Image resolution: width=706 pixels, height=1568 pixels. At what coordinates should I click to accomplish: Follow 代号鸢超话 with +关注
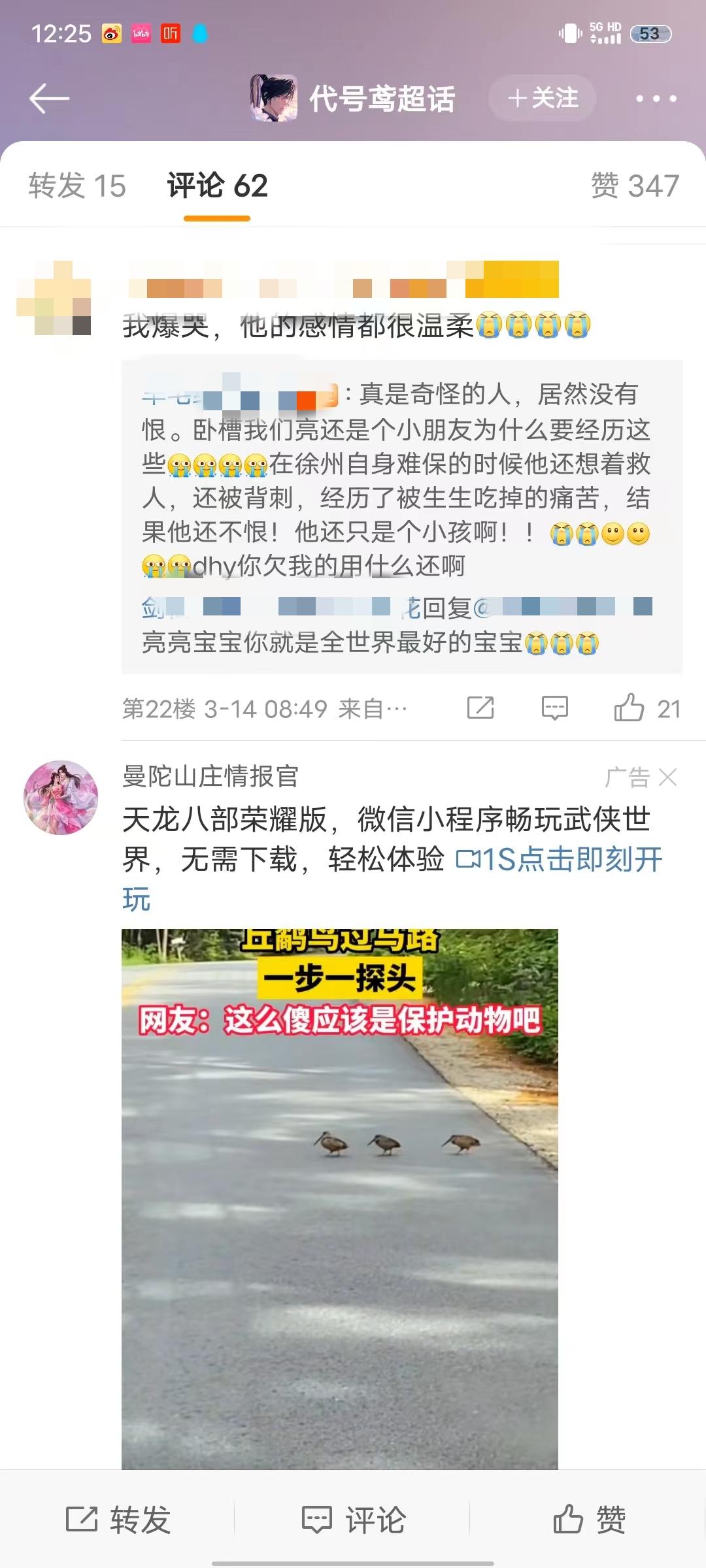pos(543,98)
